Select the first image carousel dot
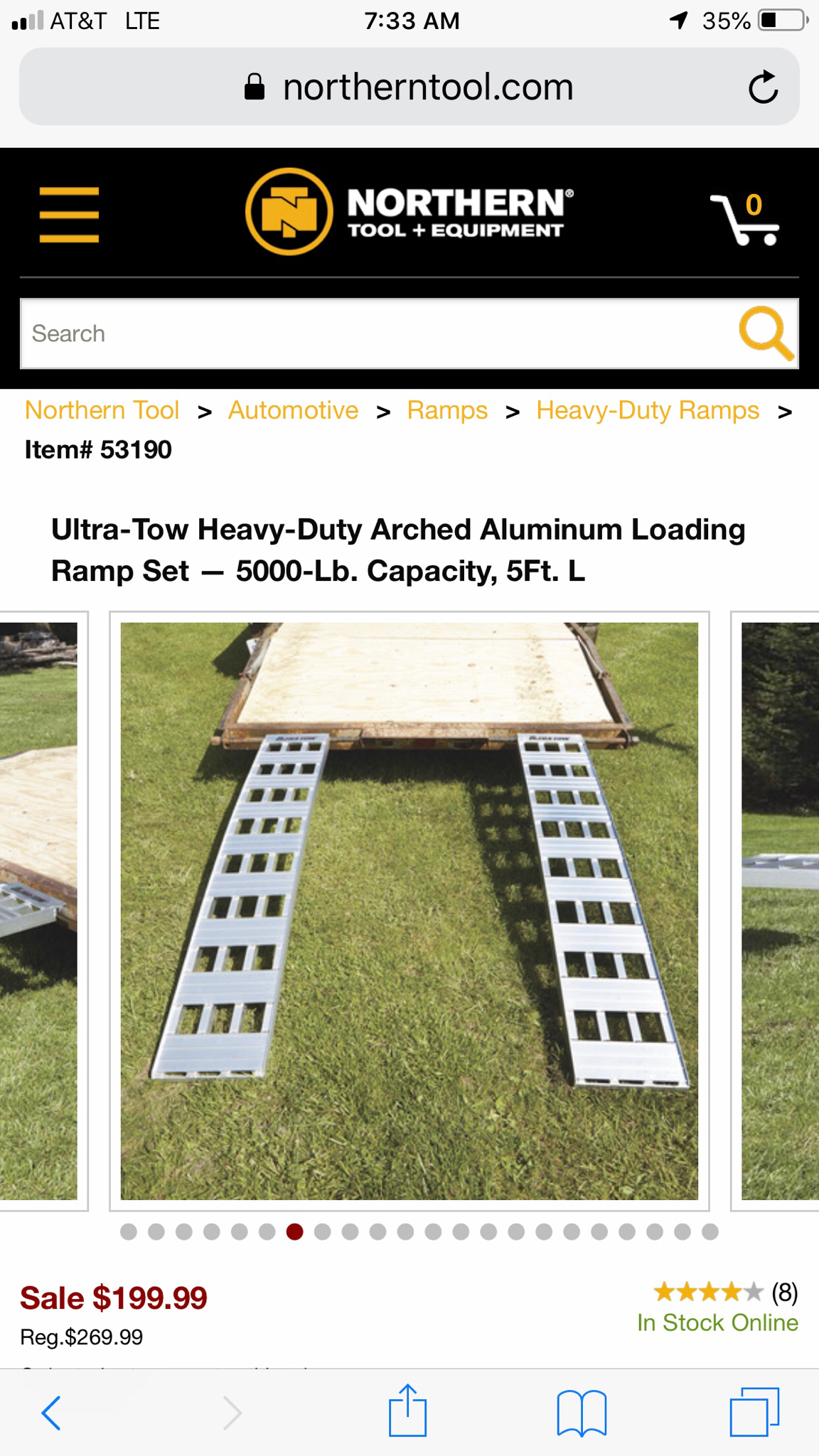This screenshot has height=1456, width=819. 129,1231
